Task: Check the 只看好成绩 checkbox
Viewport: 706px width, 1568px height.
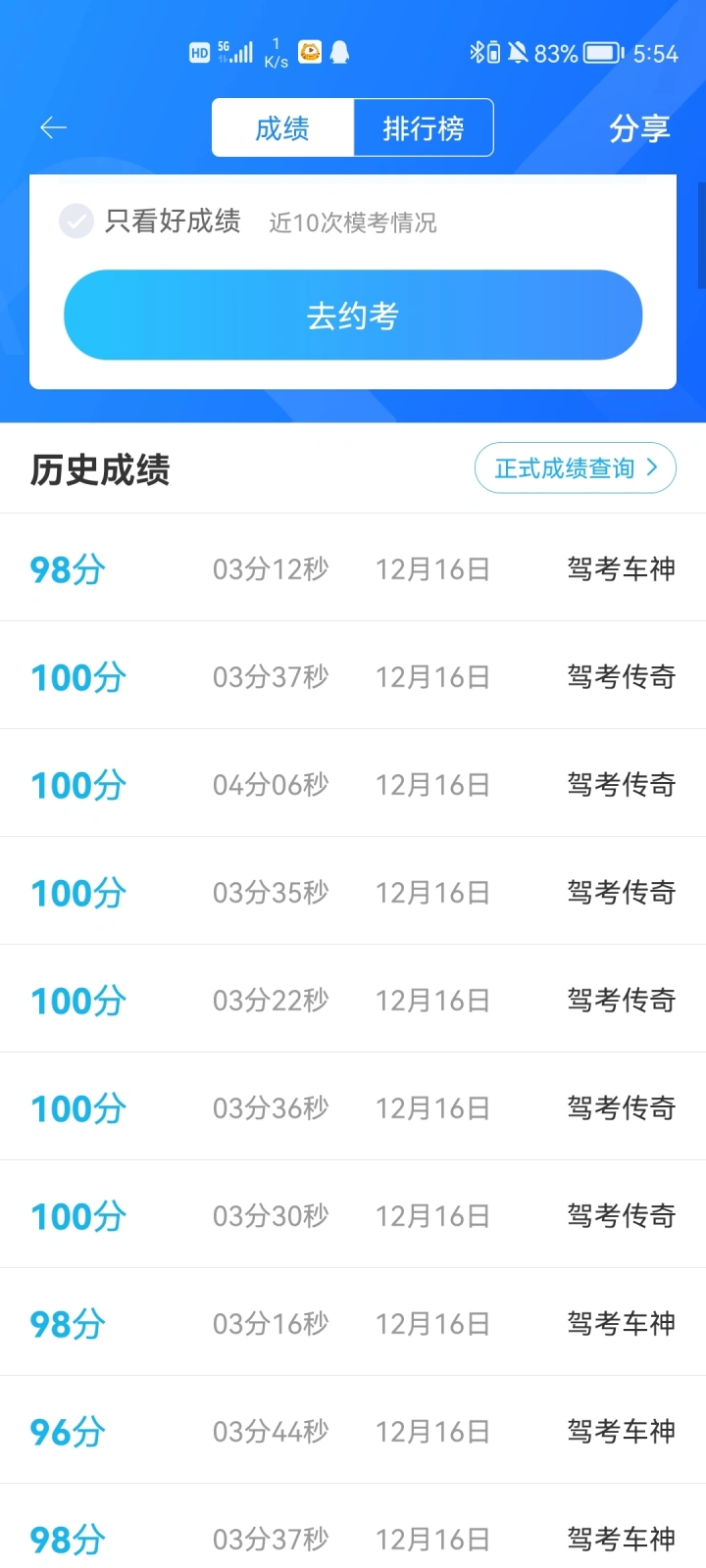Action: [76, 221]
